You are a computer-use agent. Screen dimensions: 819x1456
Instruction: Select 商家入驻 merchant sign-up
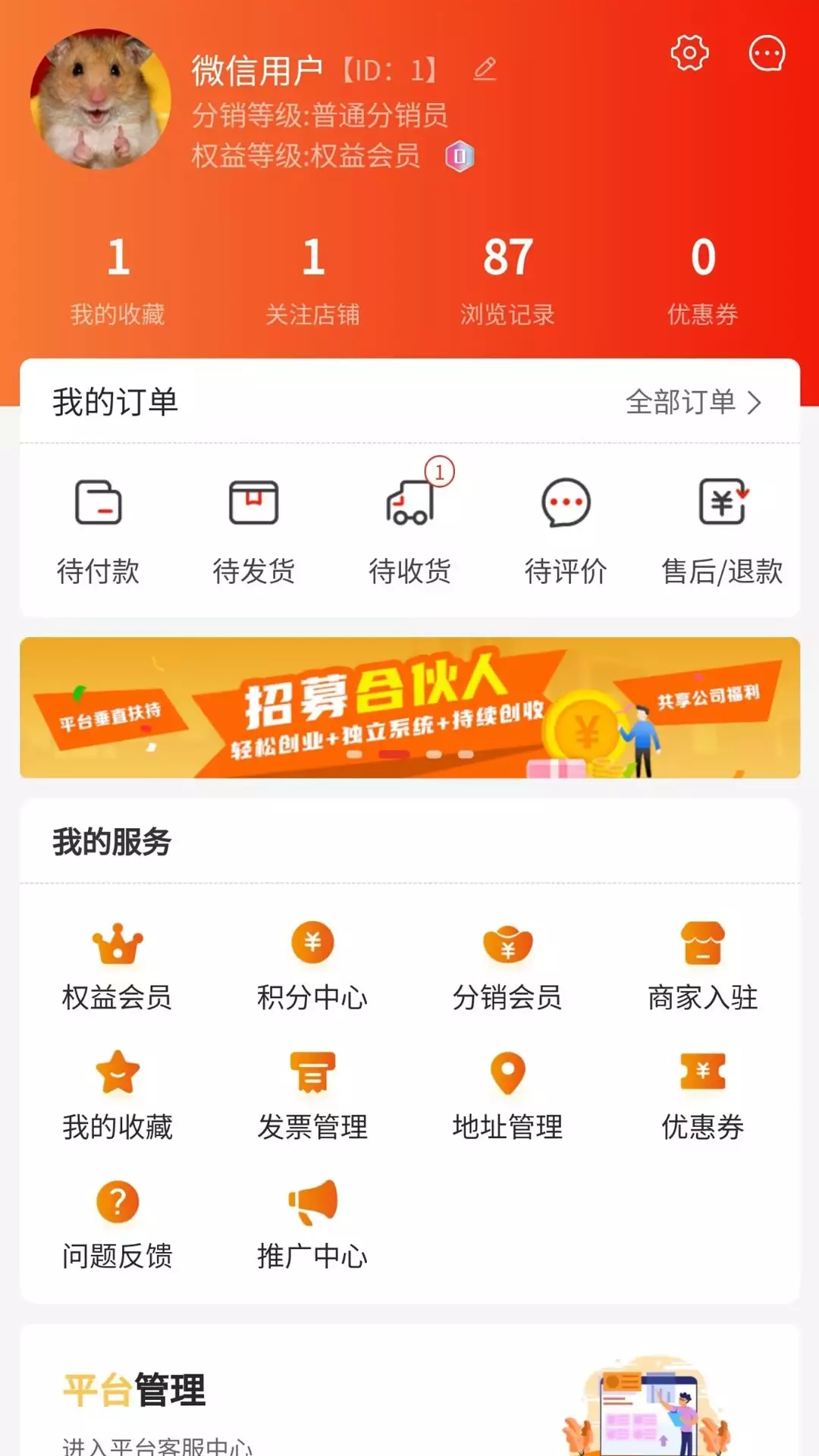[x=703, y=967]
